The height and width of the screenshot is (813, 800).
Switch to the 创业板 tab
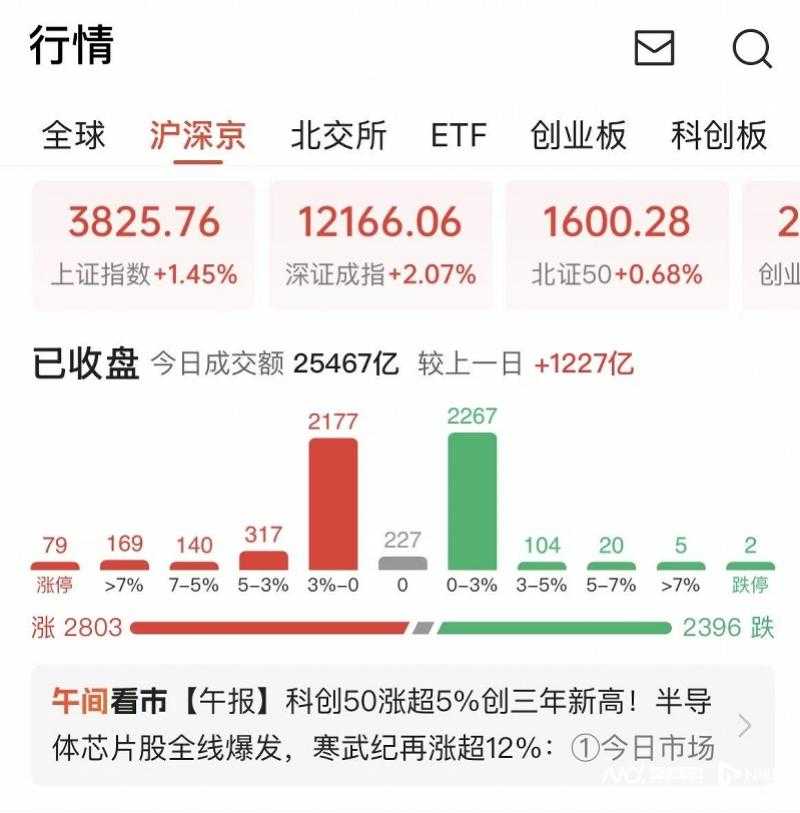coord(578,135)
